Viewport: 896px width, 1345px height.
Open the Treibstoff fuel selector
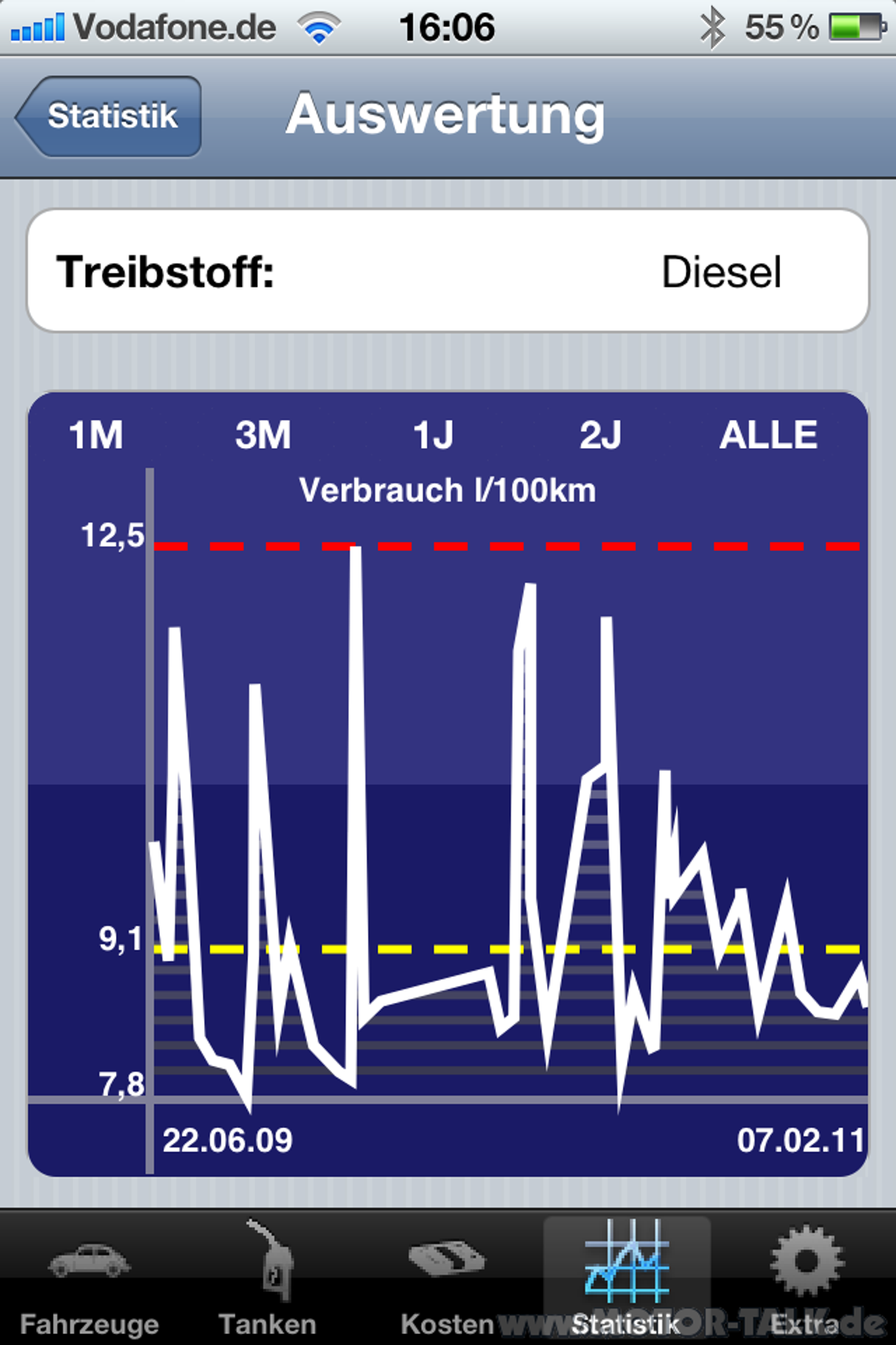click(447, 271)
